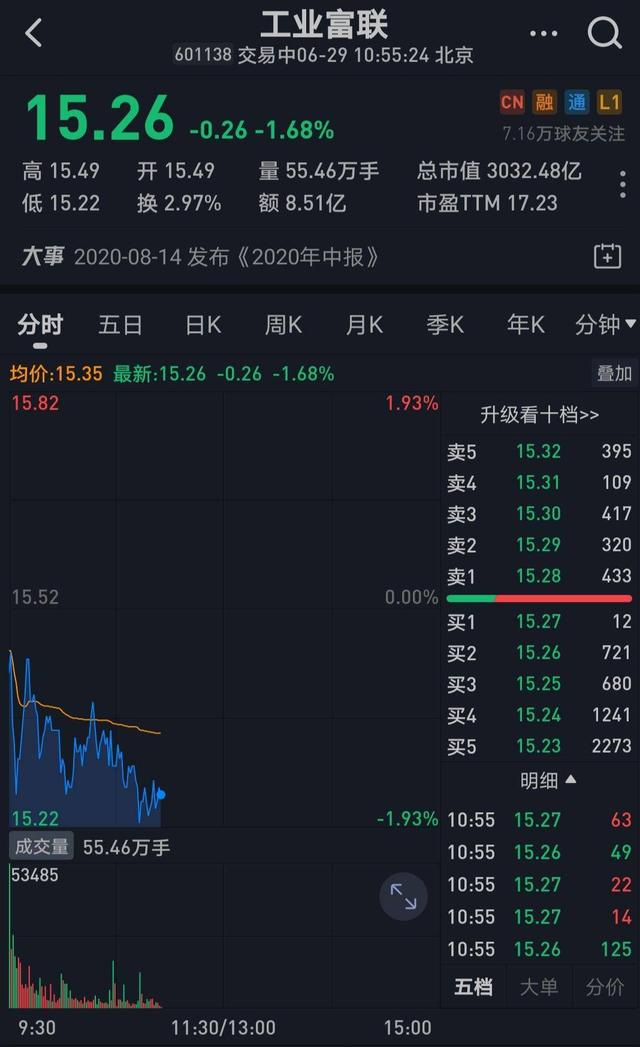Image resolution: width=640 pixels, height=1047 pixels.
Task: Go back using the top-left arrow
Action: click(x=33, y=33)
